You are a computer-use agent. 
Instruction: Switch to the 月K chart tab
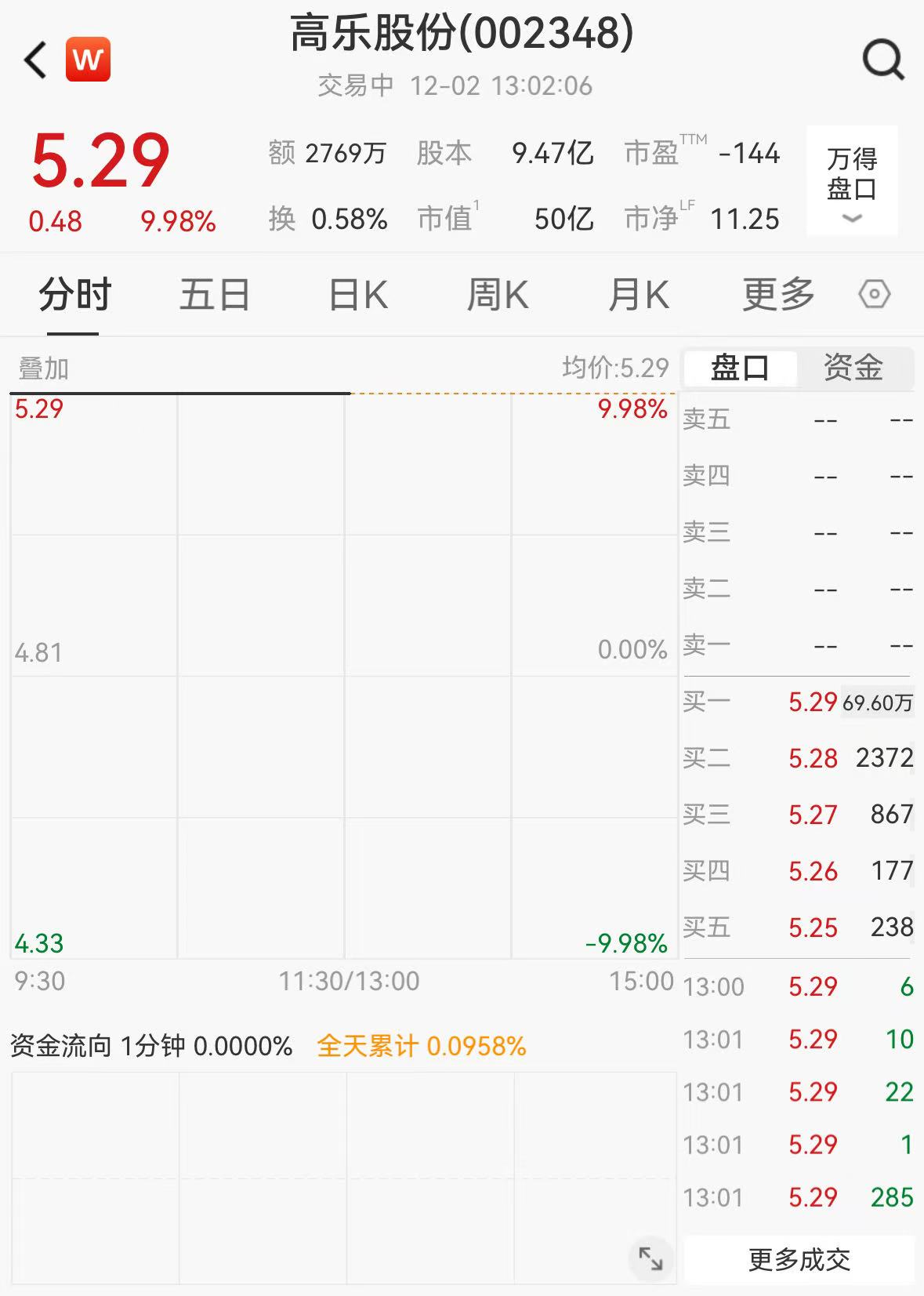(x=639, y=296)
